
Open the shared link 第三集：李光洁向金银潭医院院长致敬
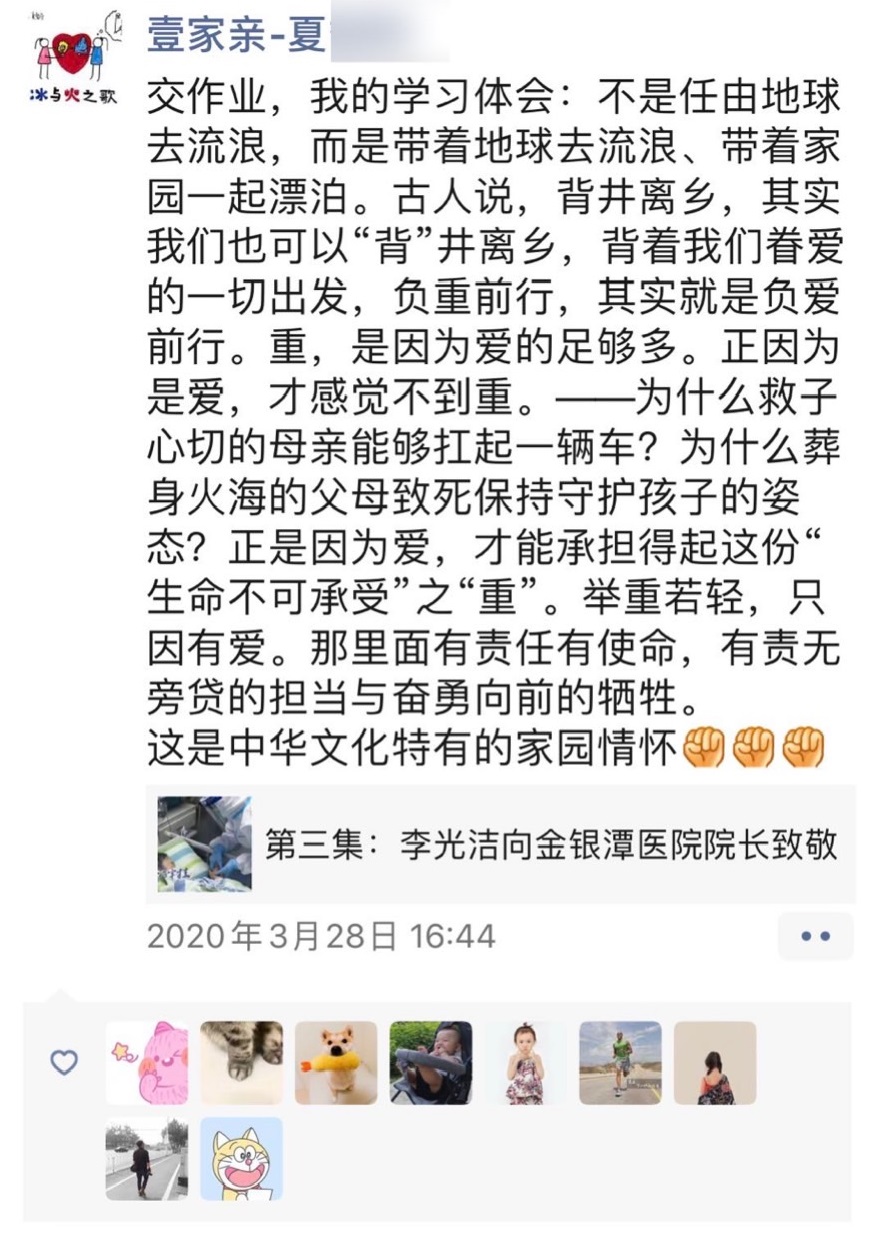tap(500, 844)
